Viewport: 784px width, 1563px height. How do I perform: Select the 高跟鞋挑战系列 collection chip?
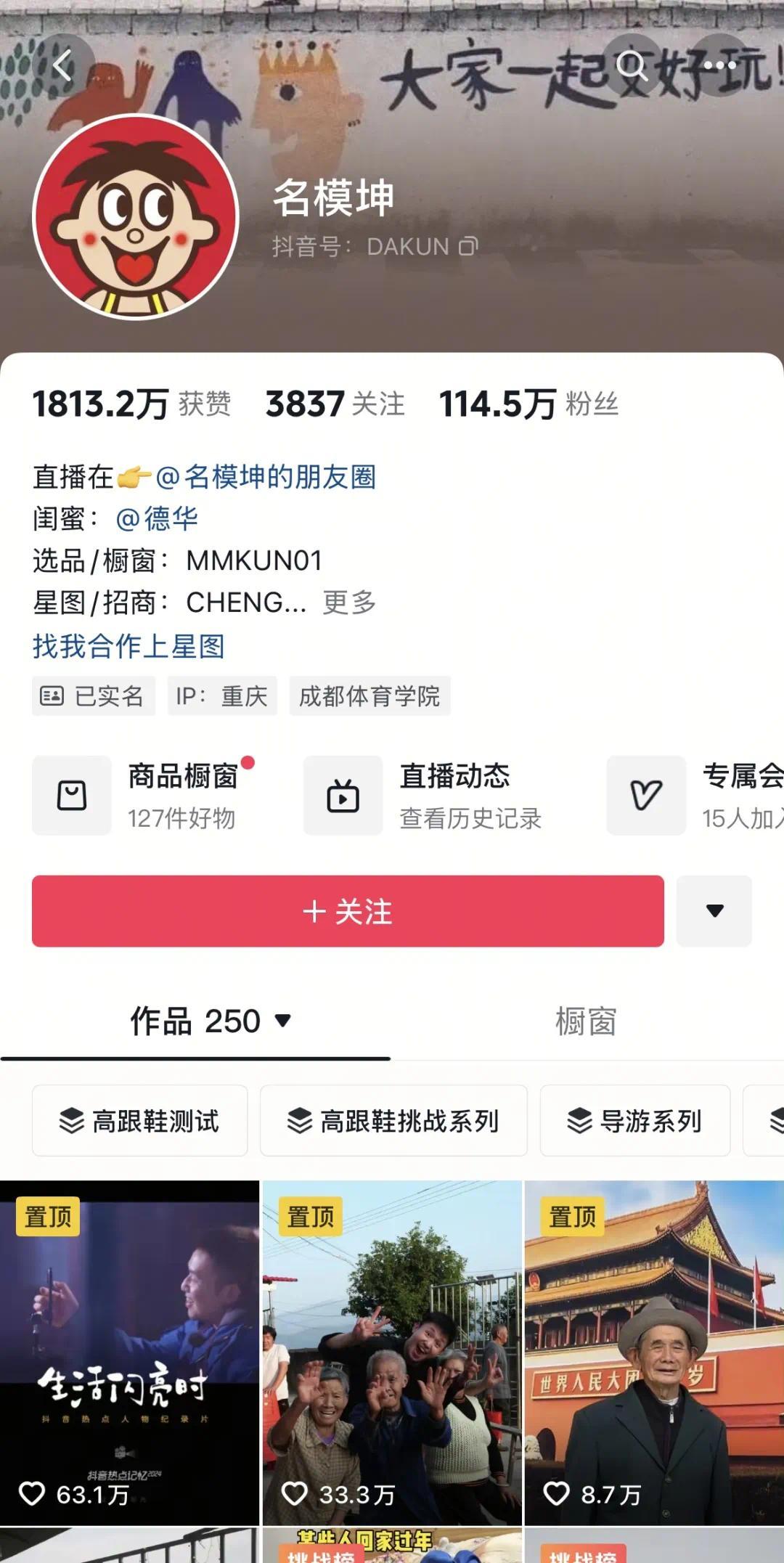[x=393, y=1120]
